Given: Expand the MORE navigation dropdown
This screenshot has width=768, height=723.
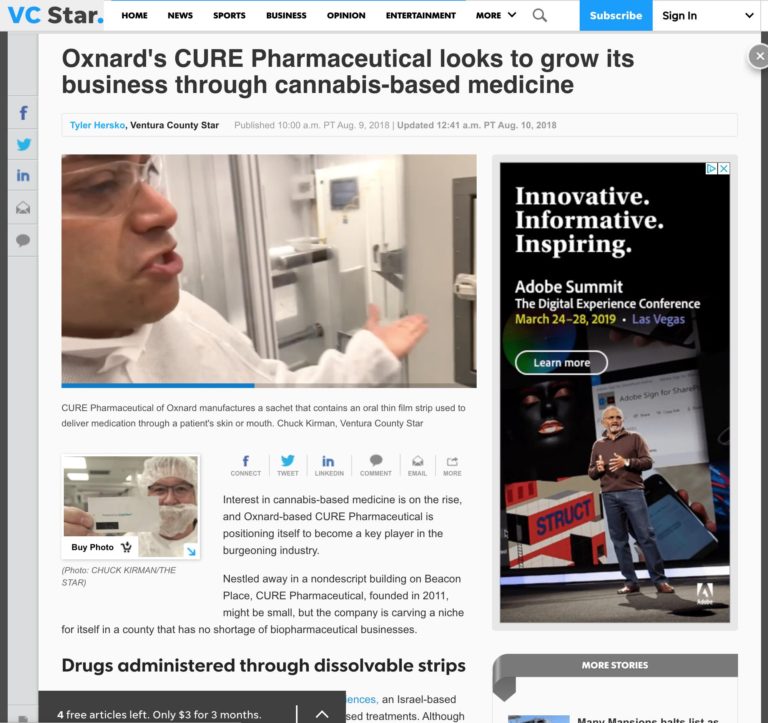Looking at the screenshot, I should pos(496,16).
